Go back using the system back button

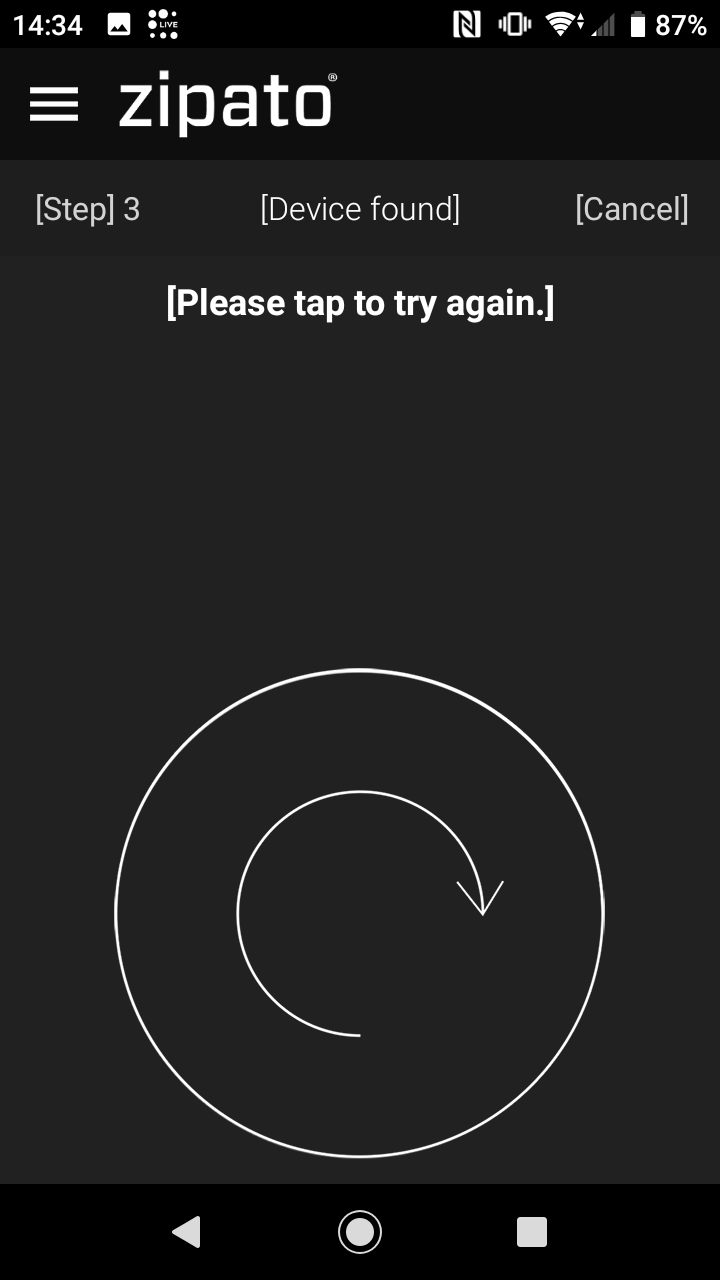coord(186,1231)
